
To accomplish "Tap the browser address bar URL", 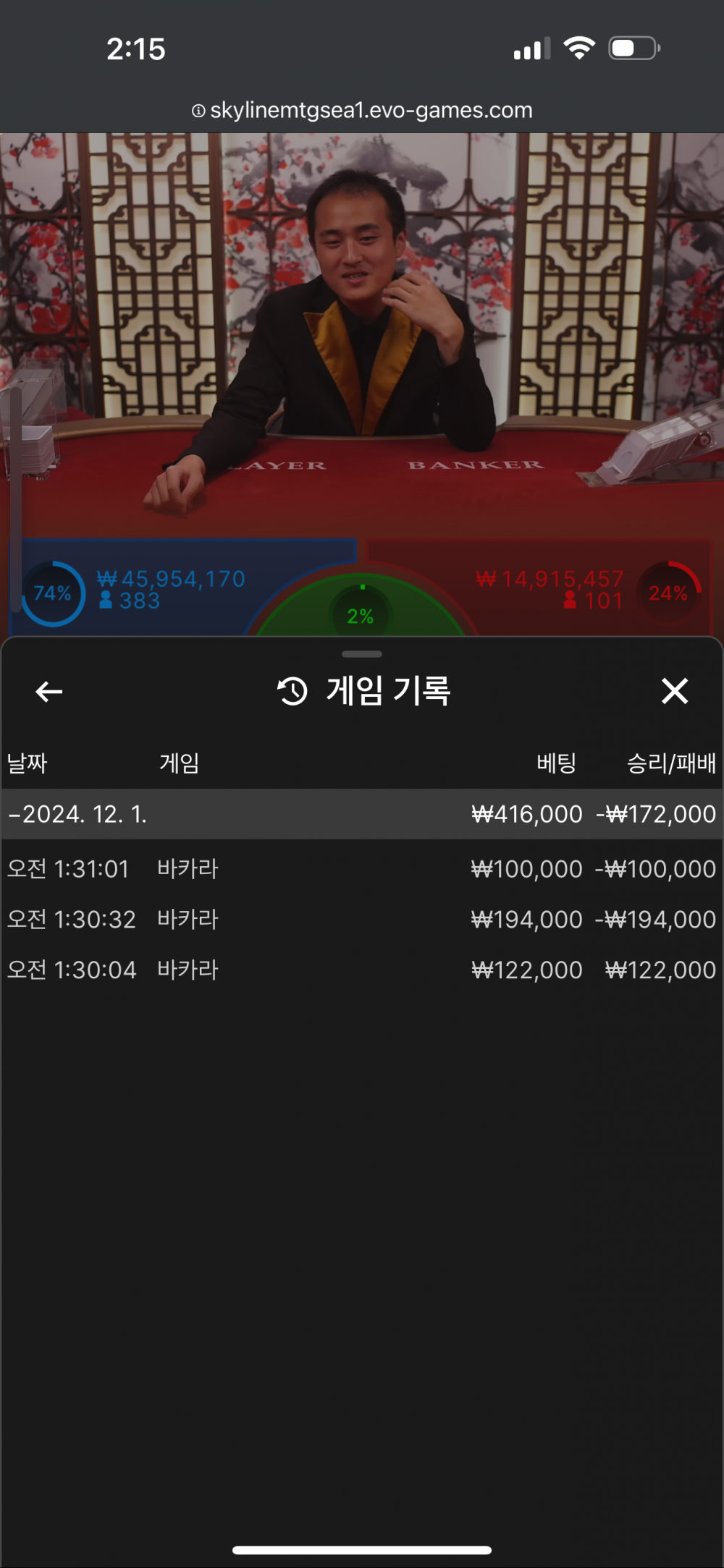I will (x=362, y=110).
